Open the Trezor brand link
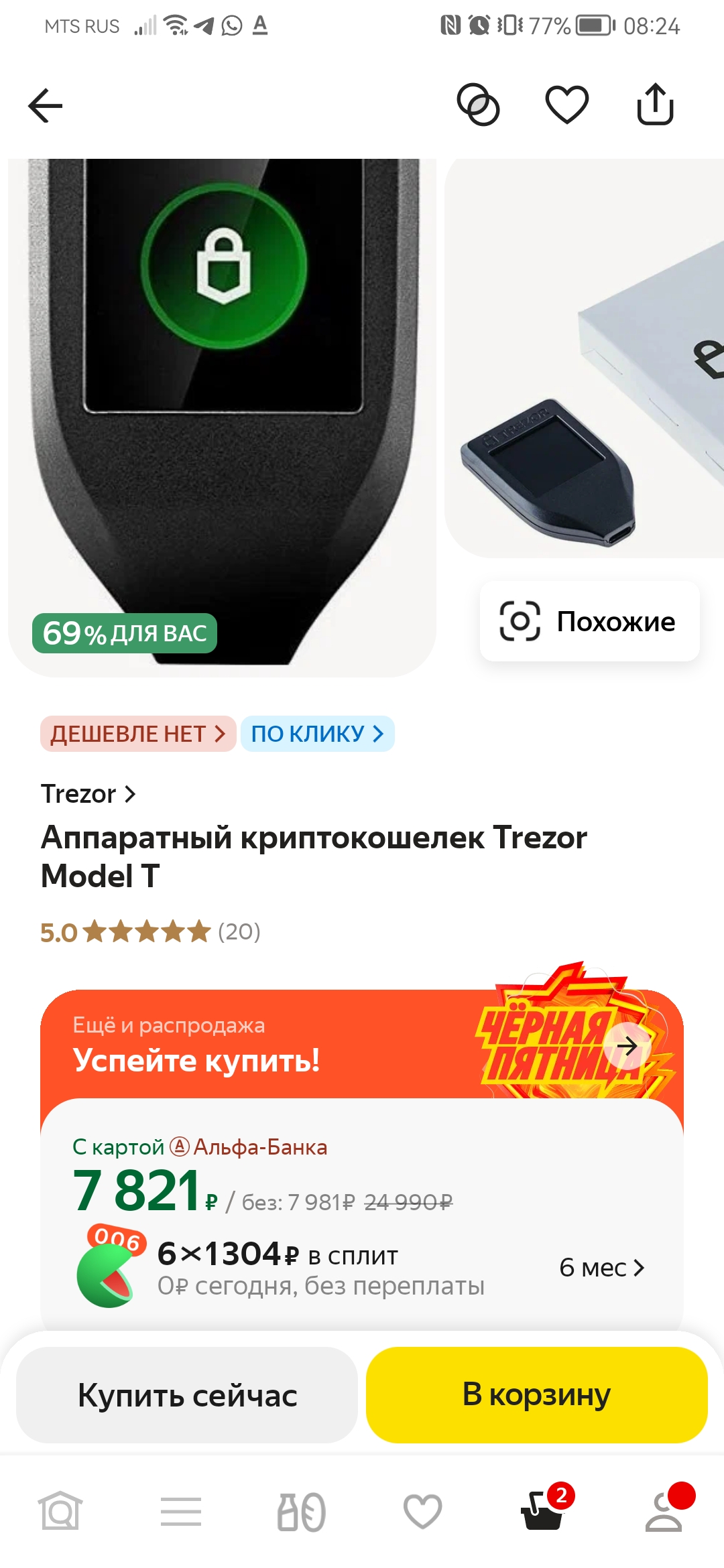Image resolution: width=724 pixels, height=1568 pixels. pos(88,794)
